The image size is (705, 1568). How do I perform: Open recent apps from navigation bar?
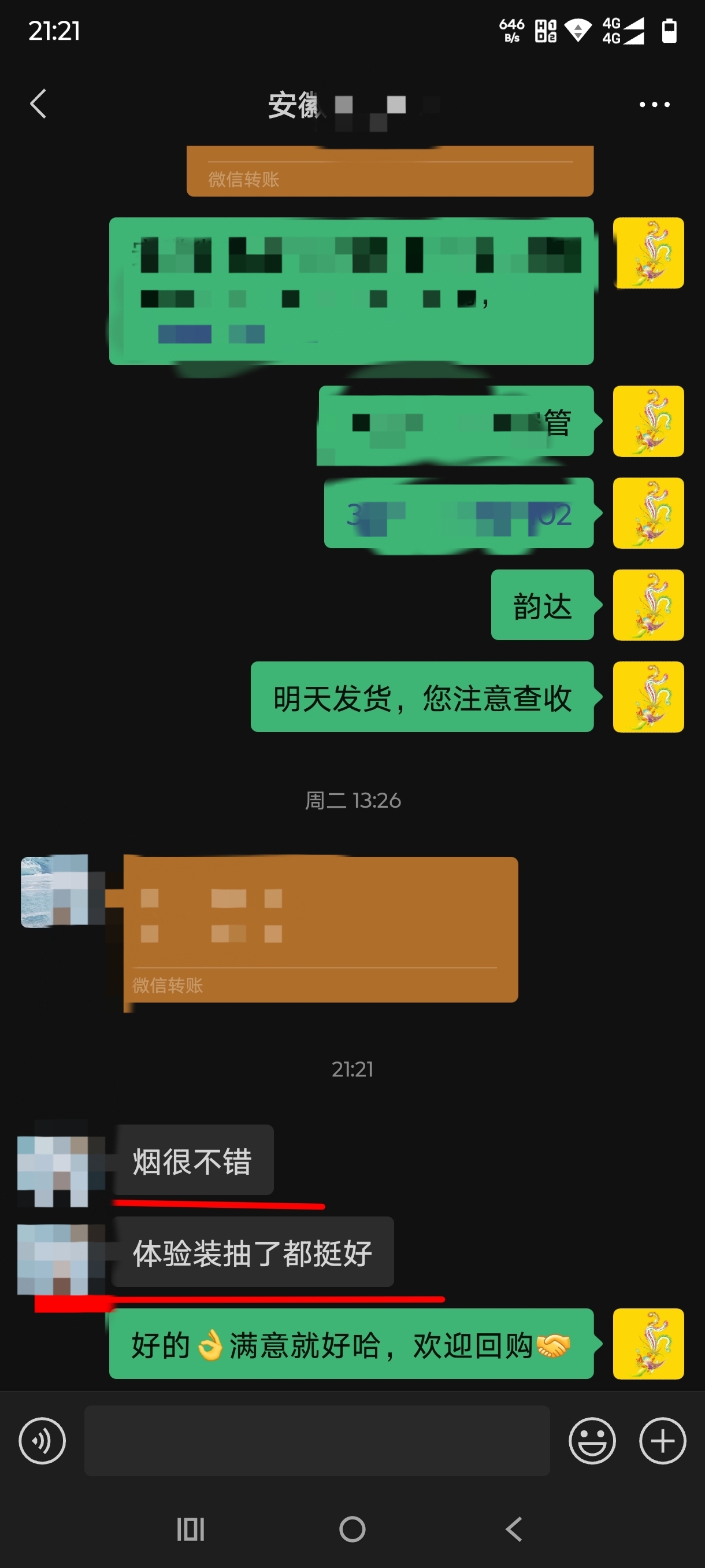190,1529
